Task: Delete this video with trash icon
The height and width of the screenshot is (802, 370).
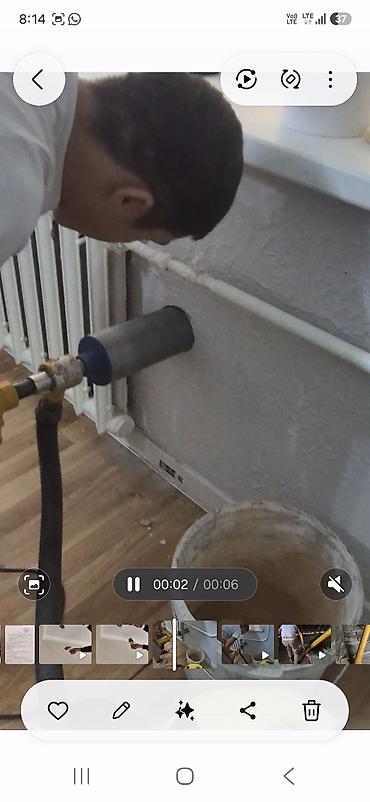Action: tap(311, 710)
